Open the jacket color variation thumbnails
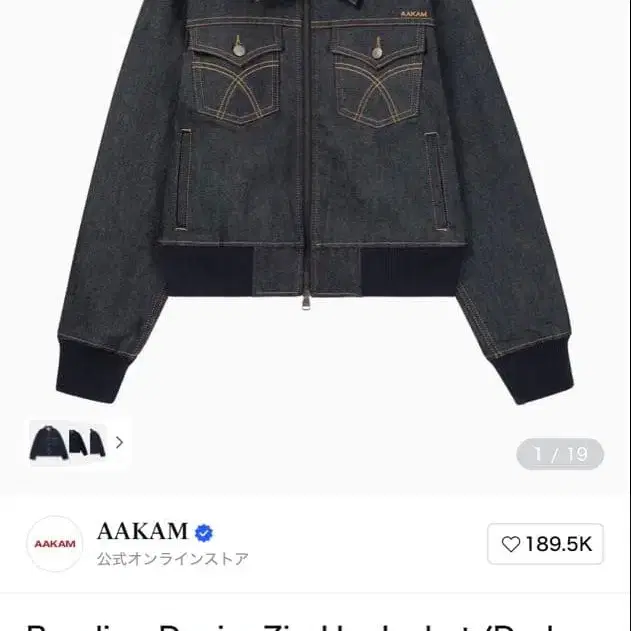 click(69, 443)
